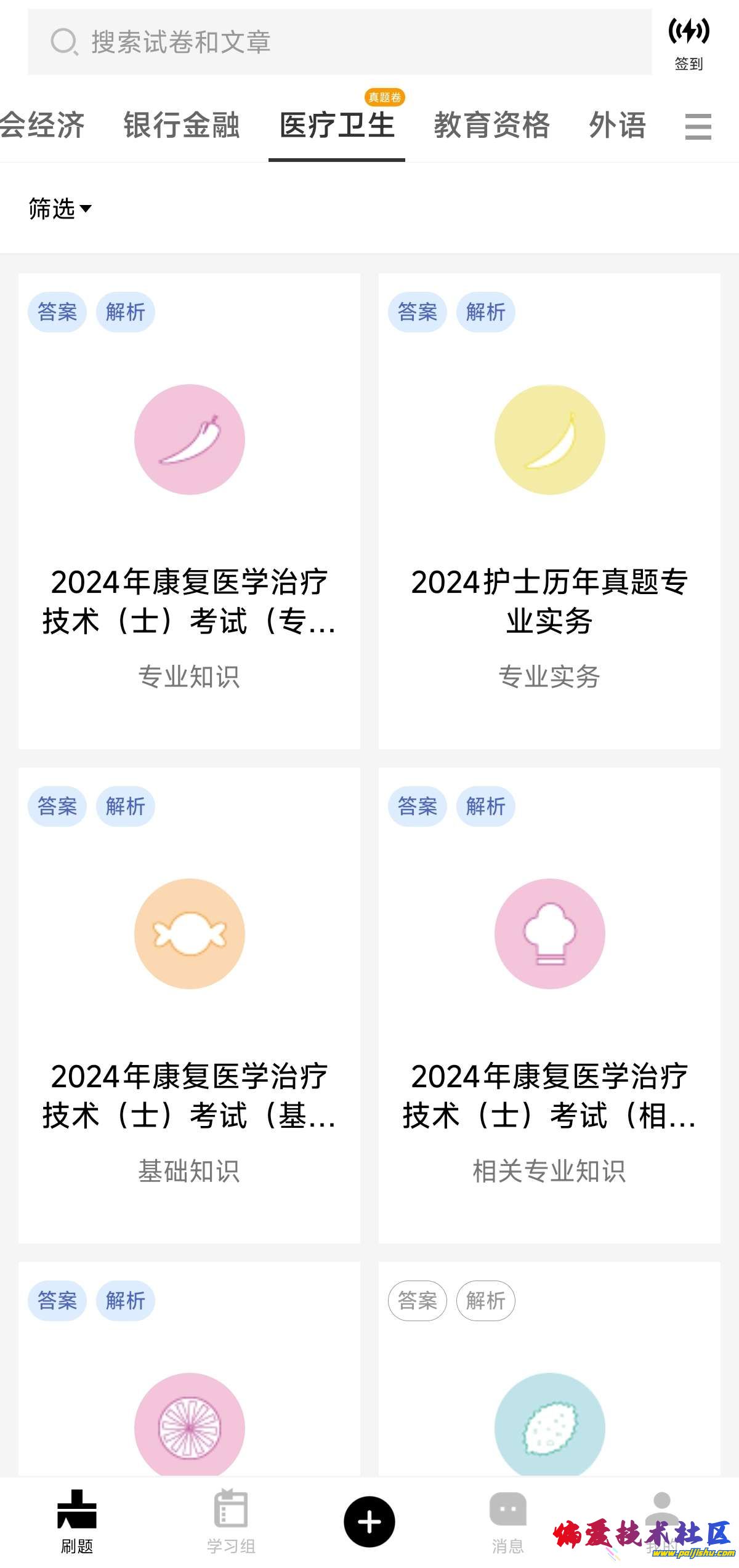Open the 签到 check-in icon

[689, 43]
